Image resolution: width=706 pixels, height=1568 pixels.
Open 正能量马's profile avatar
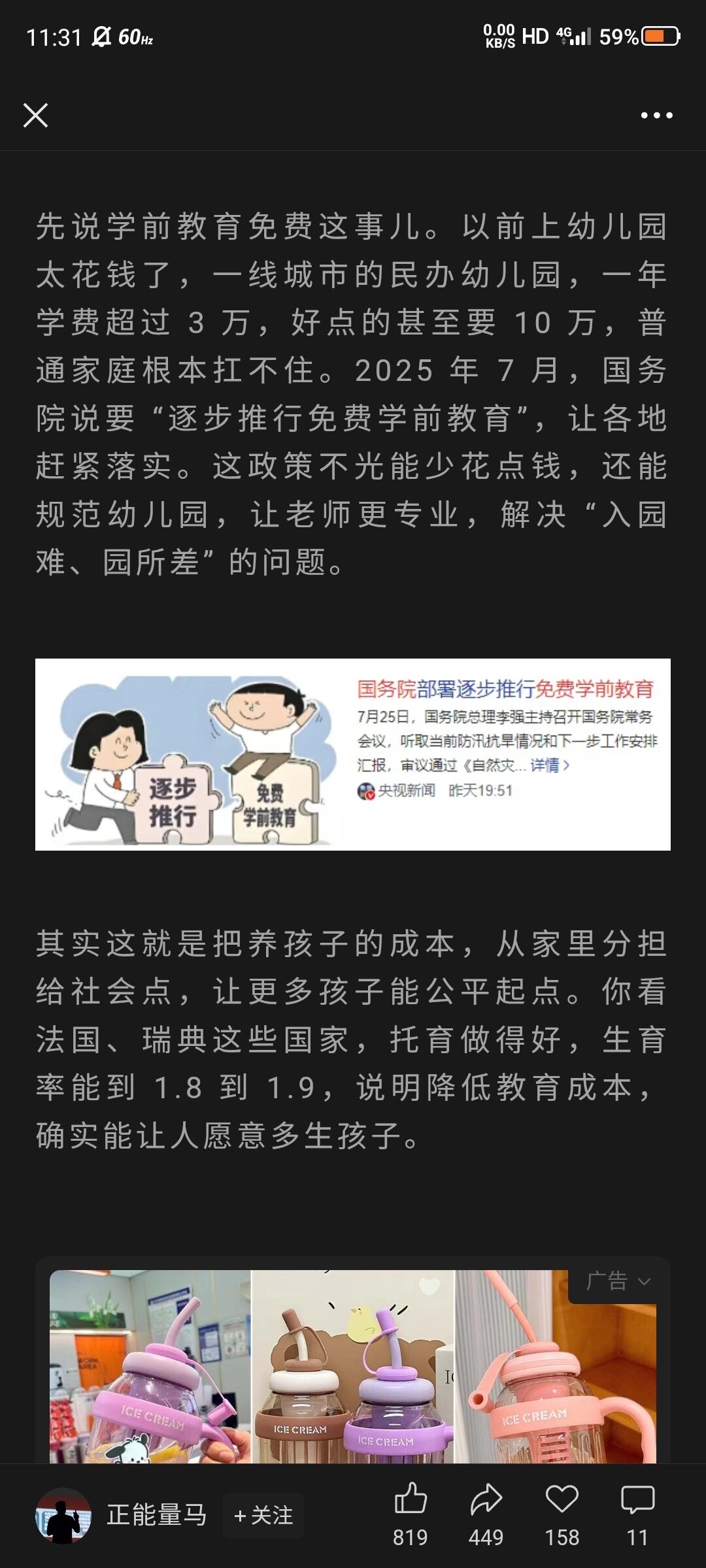pyautogui.click(x=63, y=1516)
